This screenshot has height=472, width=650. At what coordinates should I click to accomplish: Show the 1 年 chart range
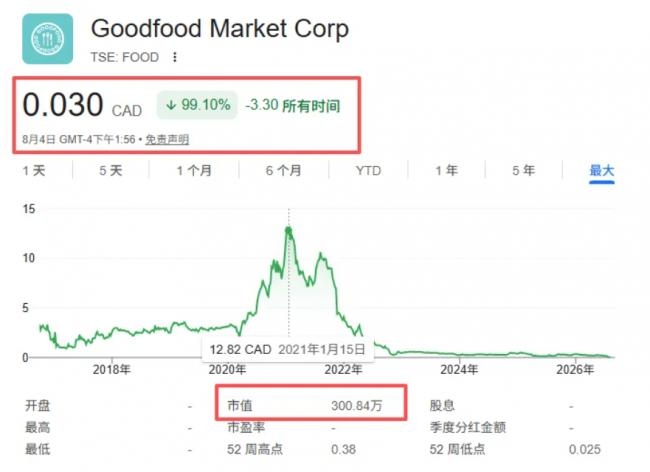point(447,170)
